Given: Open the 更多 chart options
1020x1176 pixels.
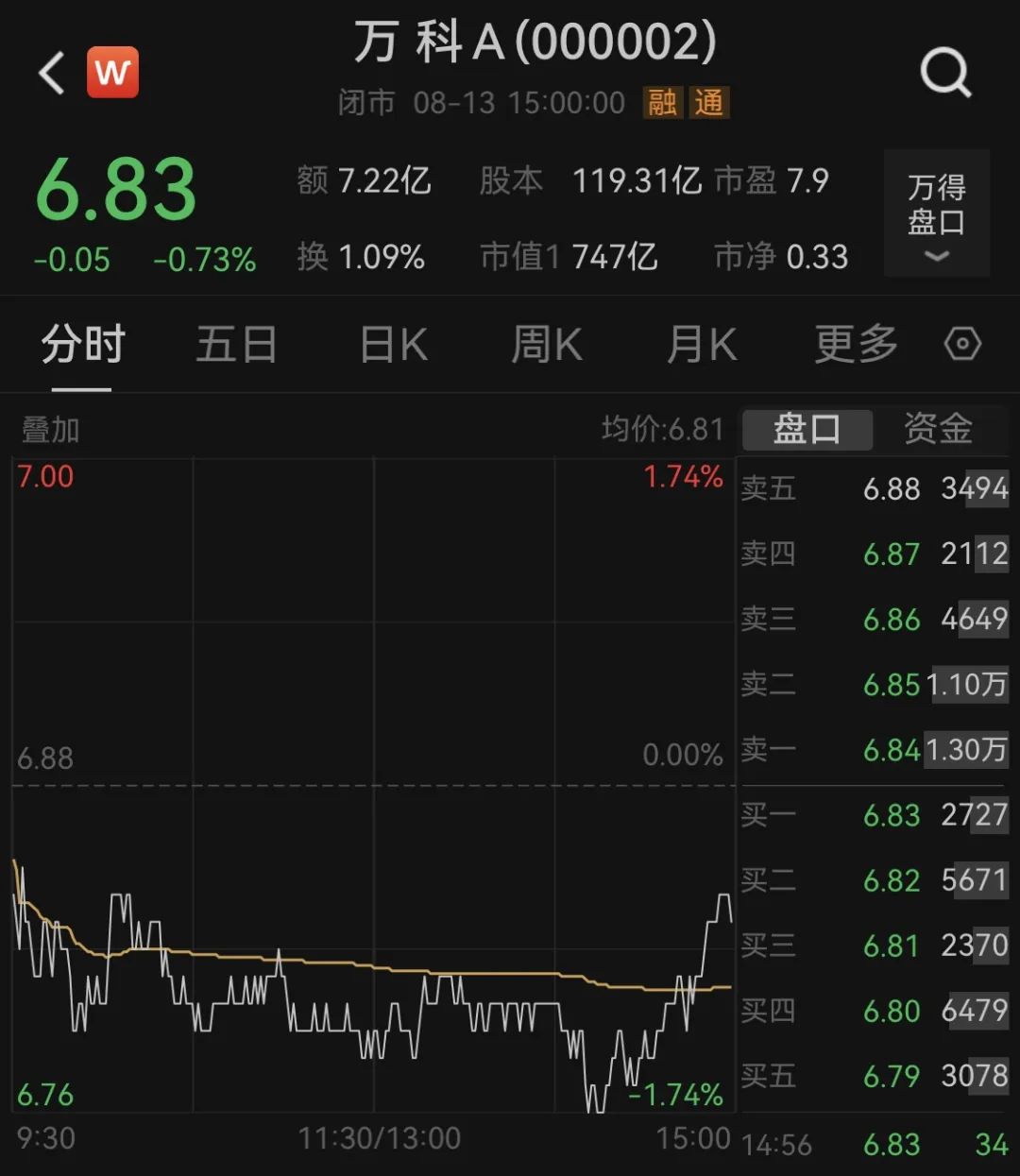Looking at the screenshot, I should [x=856, y=345].
